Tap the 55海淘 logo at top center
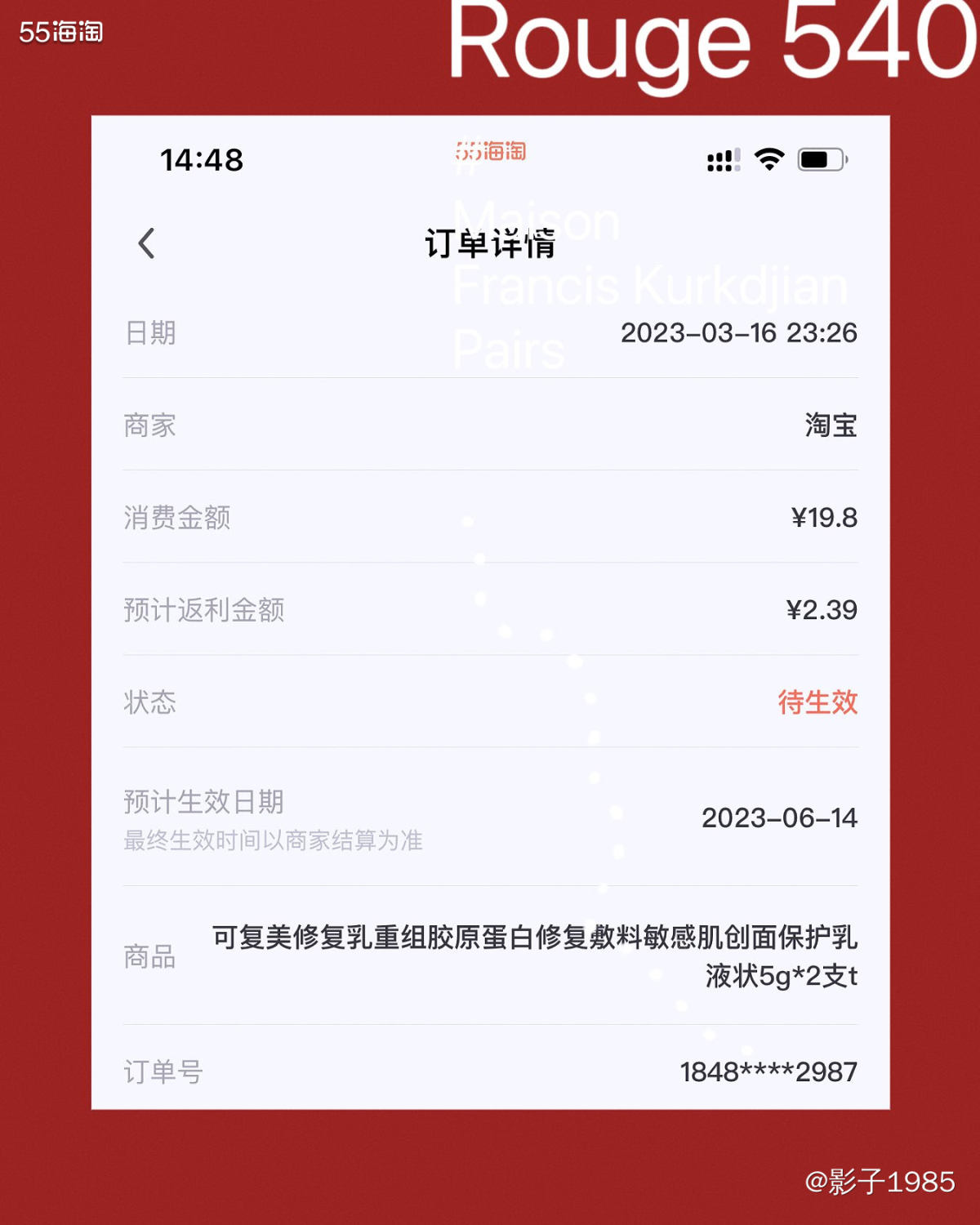Viewport: 980px width, 1225px height. pyautogui.click(x=490, y=152)
